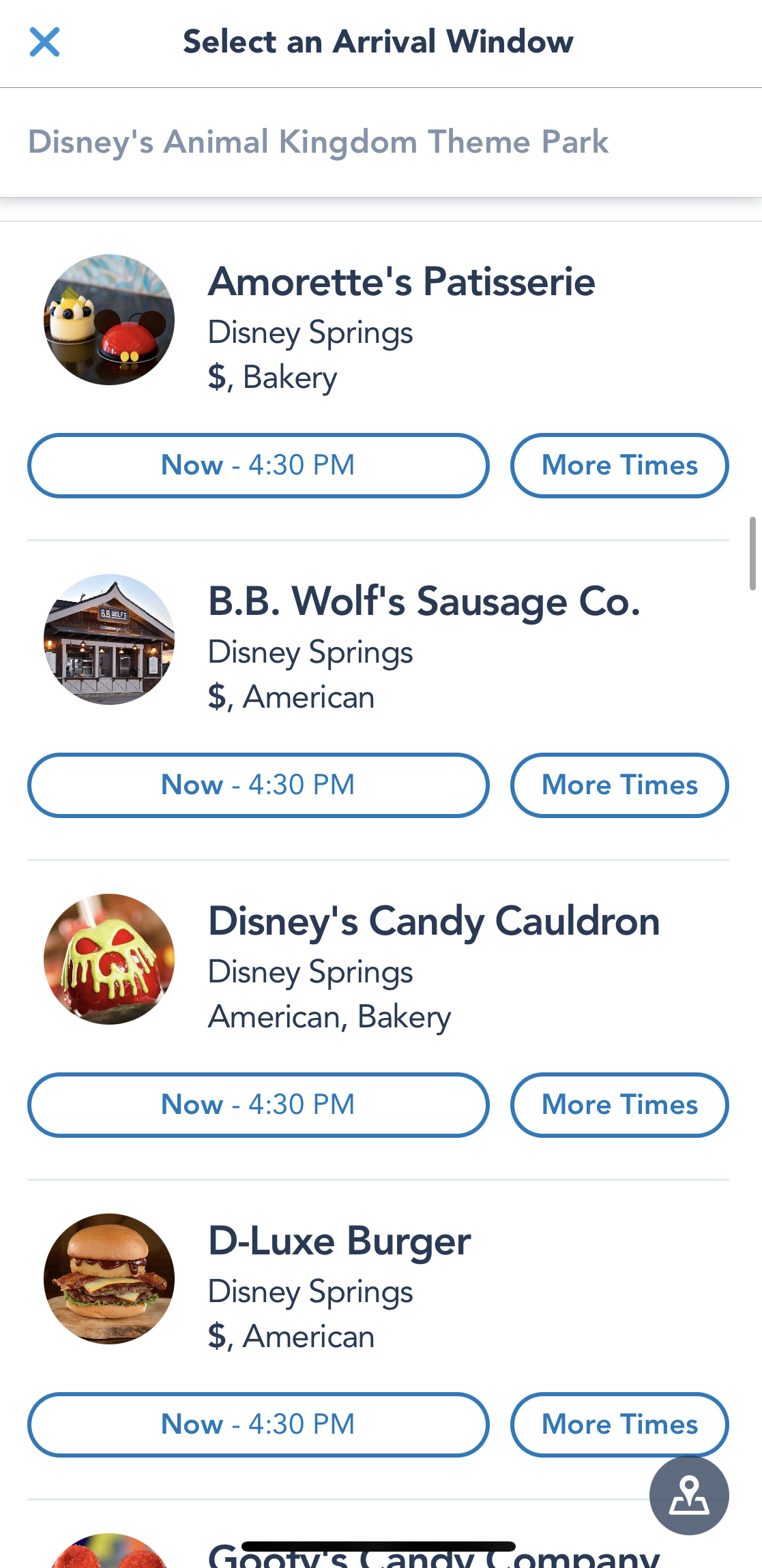Image resolution: width=762 pixels, height=1568 pixels.
Task: Open the map view button
Action: [689, 1496]
